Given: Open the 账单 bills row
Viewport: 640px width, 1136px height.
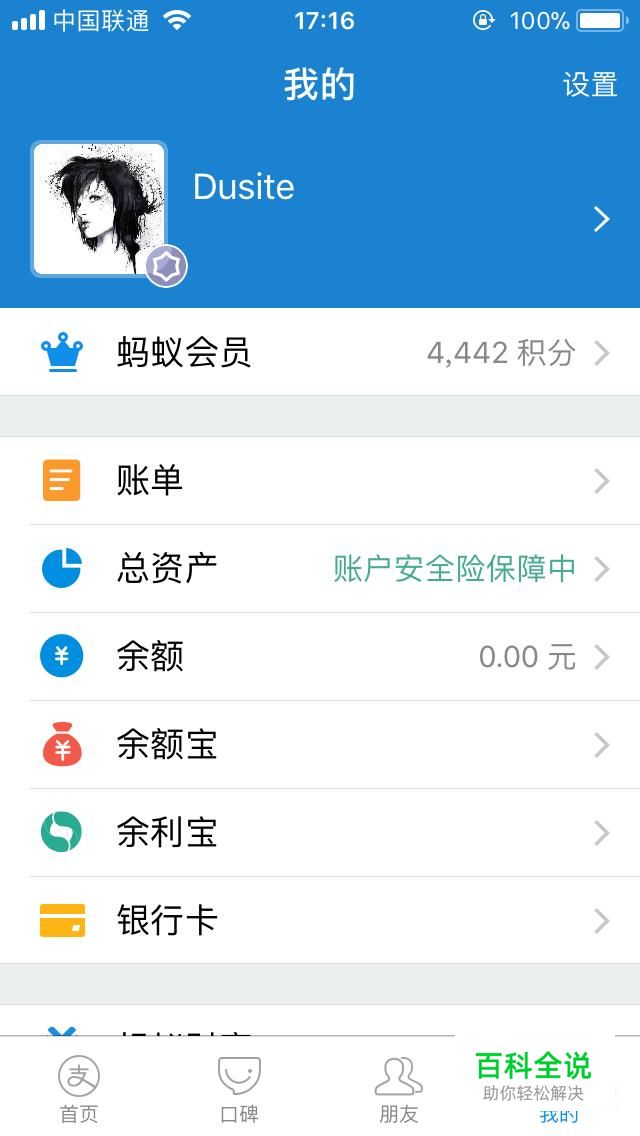Looking at the screenshot, I should pos(320,480).
